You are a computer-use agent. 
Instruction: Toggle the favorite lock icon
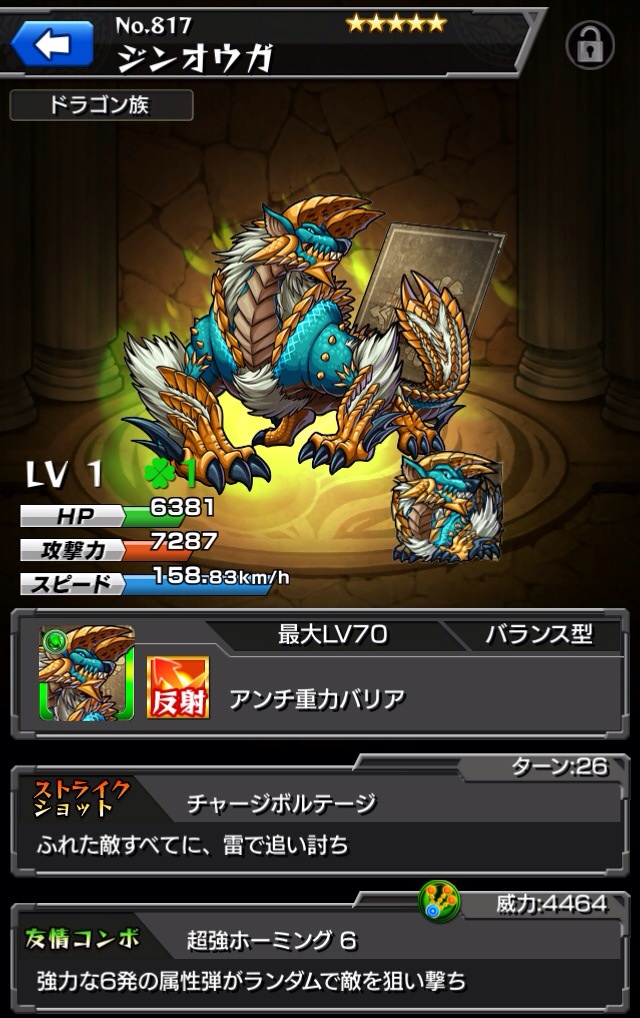click(590, 44)
